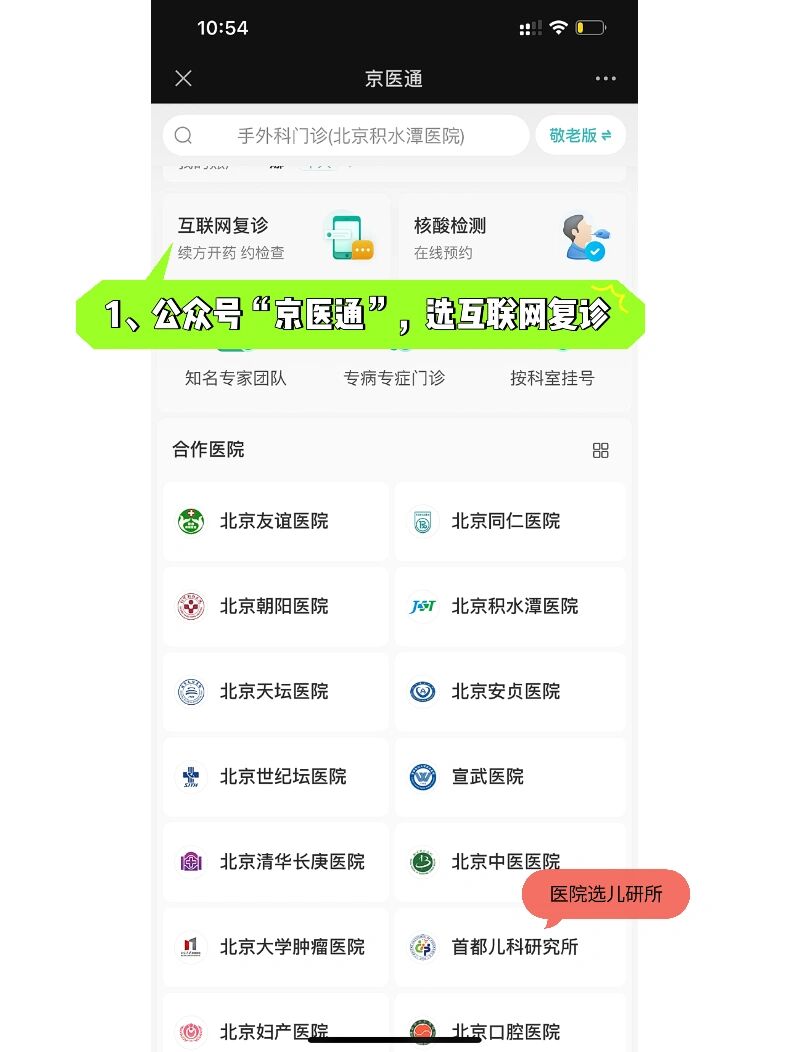Open 按科室挂号 department registration
The width and height of the screenshot is (789, 1052).
pyautogui.click(x=553, y=378)
